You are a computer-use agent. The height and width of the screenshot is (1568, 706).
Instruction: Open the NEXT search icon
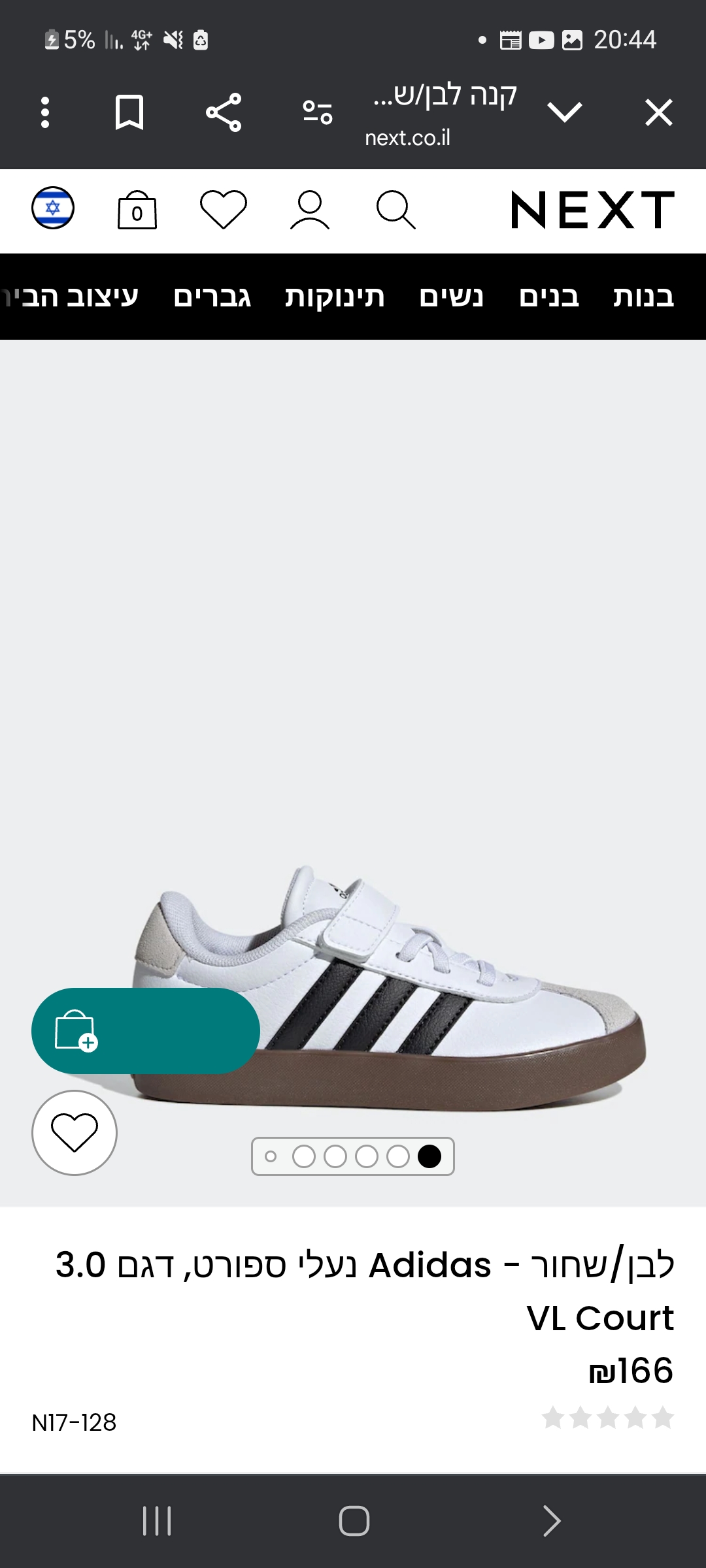pyautogui.click(x=395, y=210)
